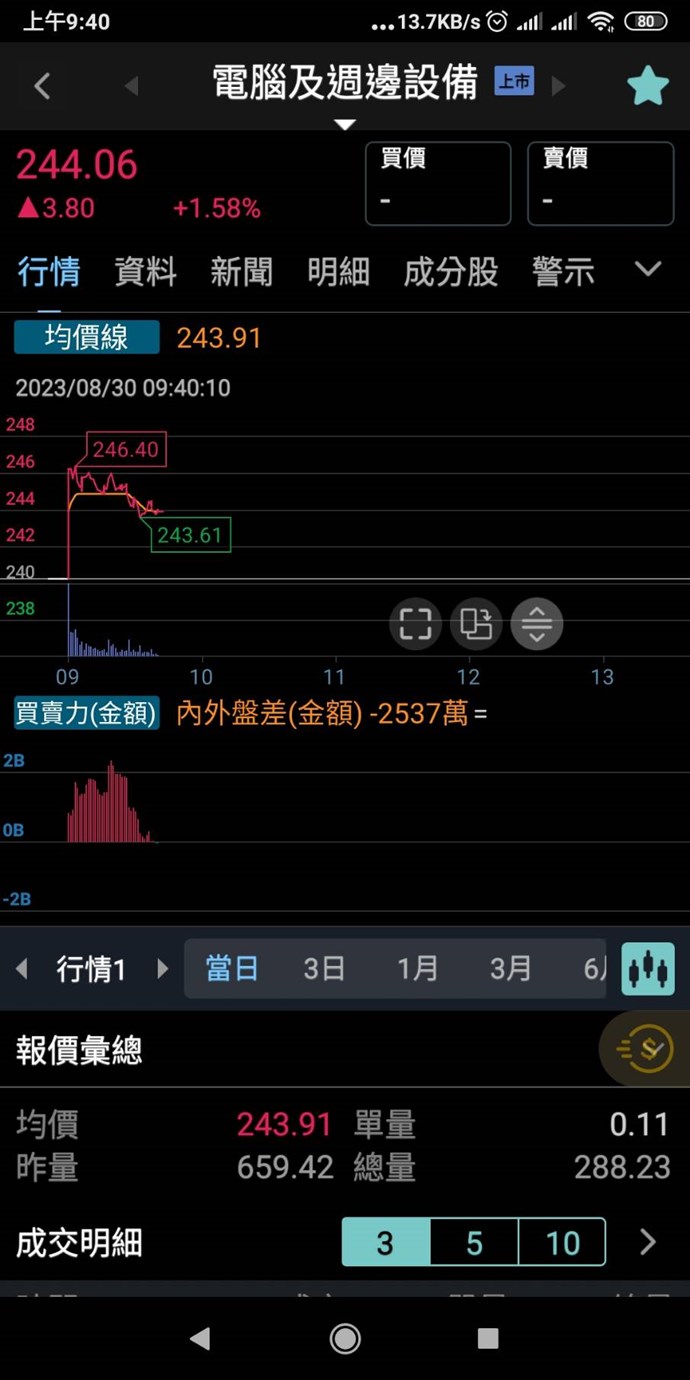Switch to next index with right triangle
Image resolution: width=690 pixels, height=1380 pixels.
point(559,86)
